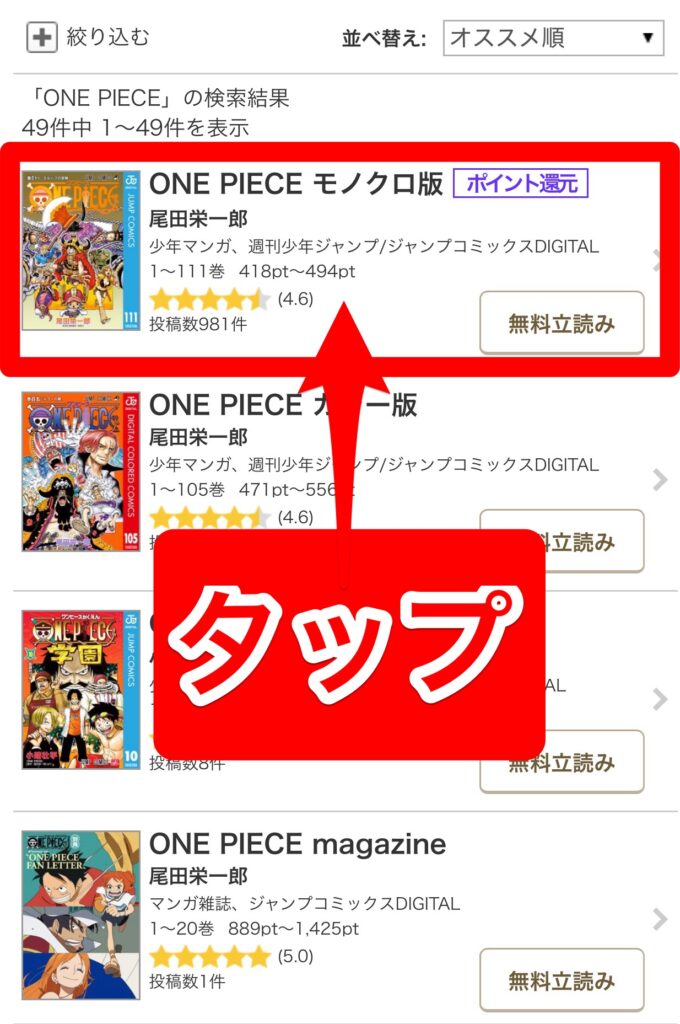
Task: Open the 並べ替え sort dropdown
Action: [x=553, y=38]
